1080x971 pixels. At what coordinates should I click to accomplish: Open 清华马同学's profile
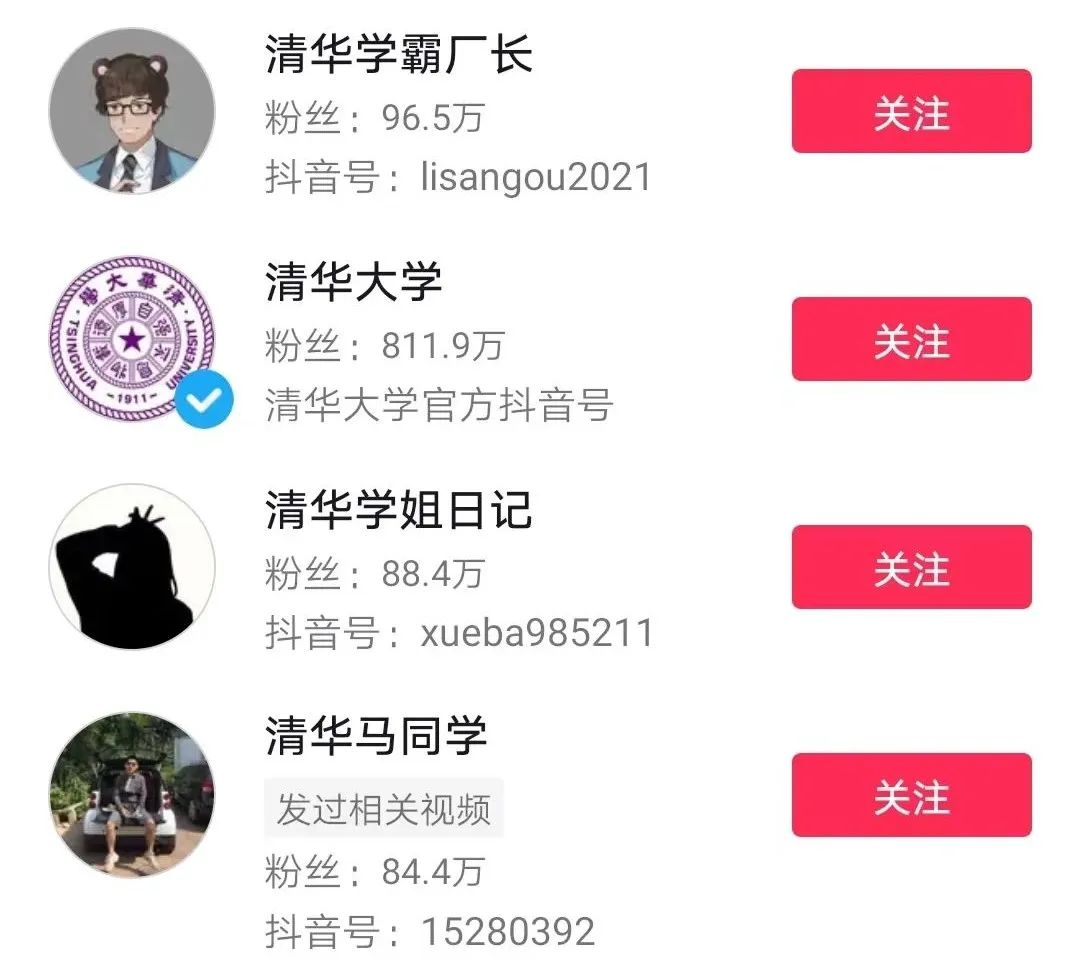(x=132, y=795)
